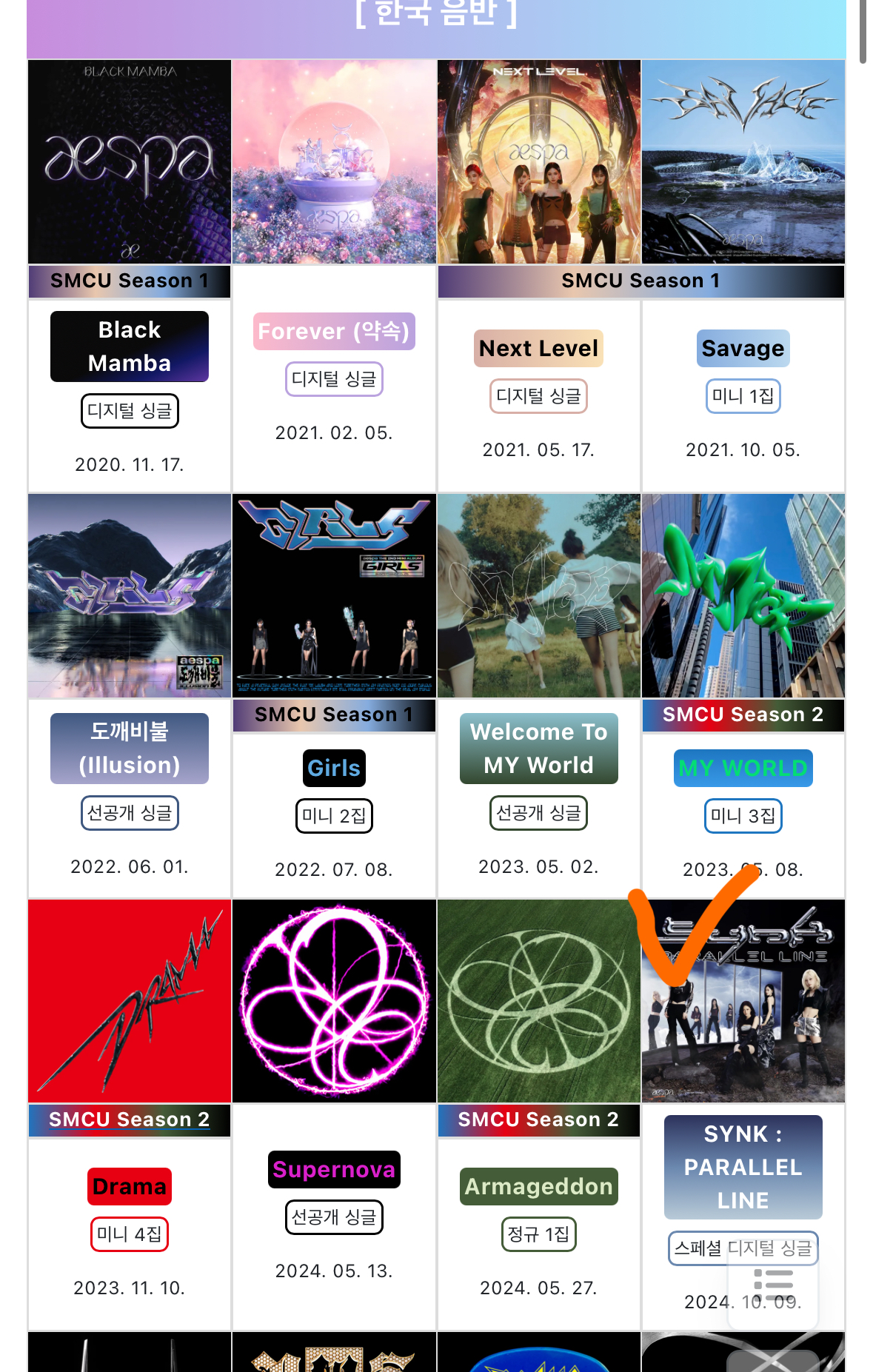Image resolution: width=873 pixels, height=1372 pixels.
Task: Open the Armageddon album link
Action: (538, 1186)
